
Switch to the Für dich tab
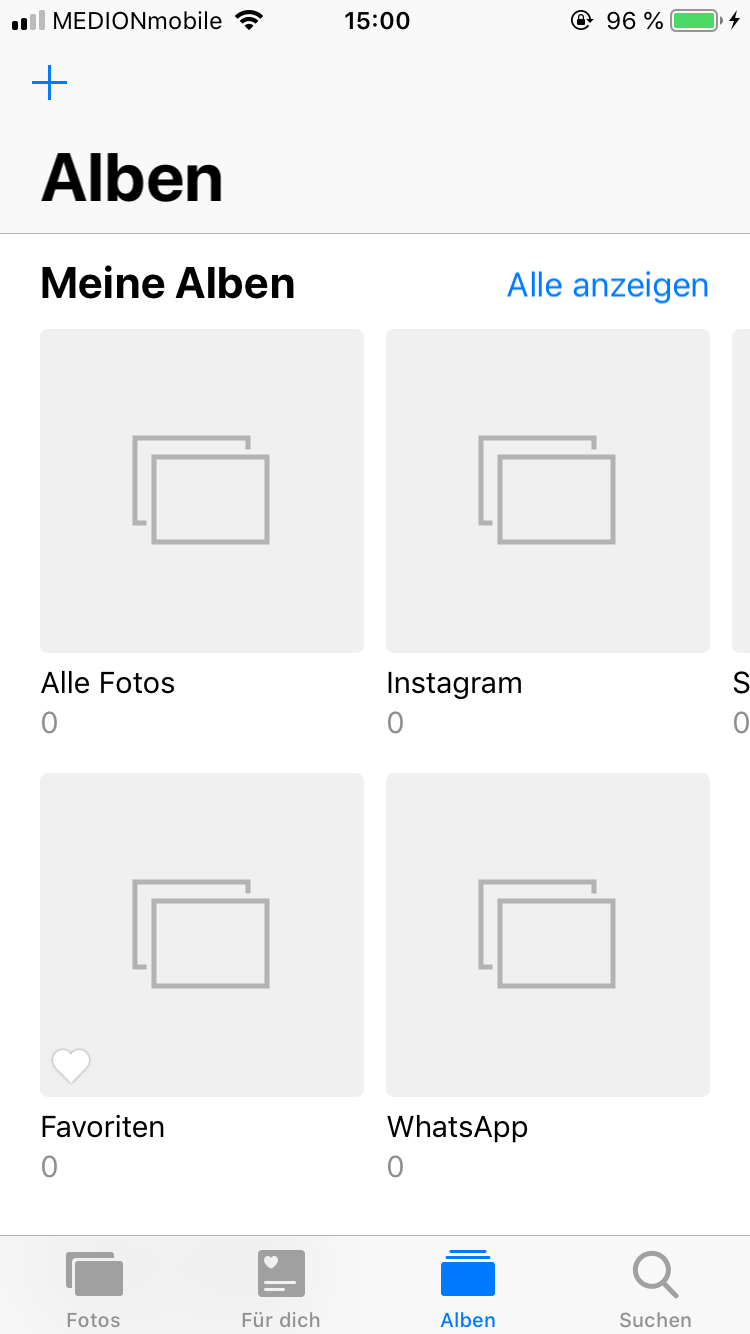tap(281, 1288)
